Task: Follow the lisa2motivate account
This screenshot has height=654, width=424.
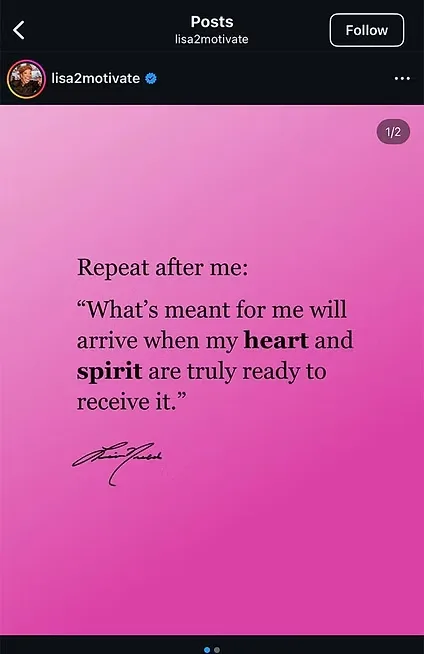Action: click(x=366, y=30)
